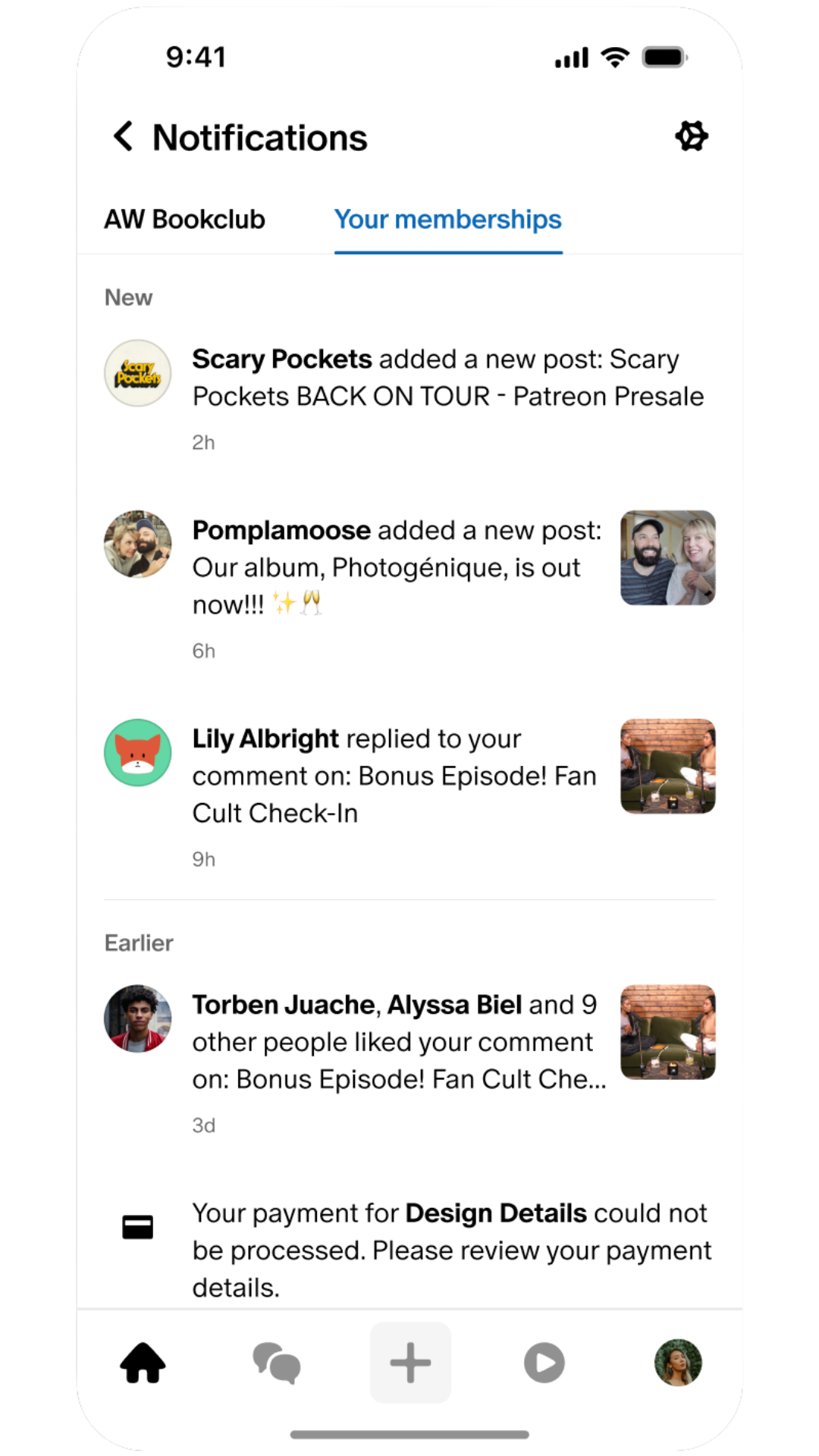
Task: Select the Your memberships tab
Action: 447,220
